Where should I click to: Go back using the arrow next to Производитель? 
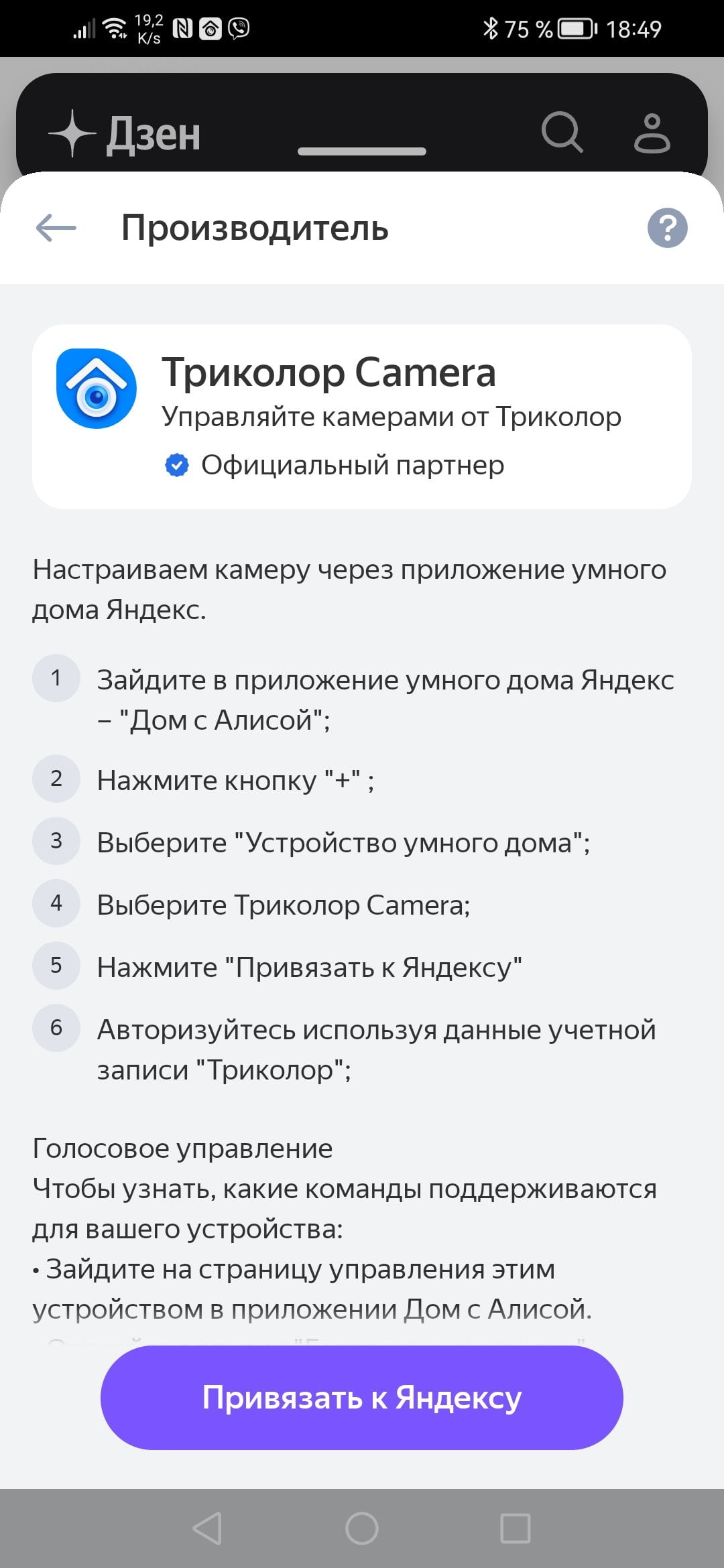point(56,228)
